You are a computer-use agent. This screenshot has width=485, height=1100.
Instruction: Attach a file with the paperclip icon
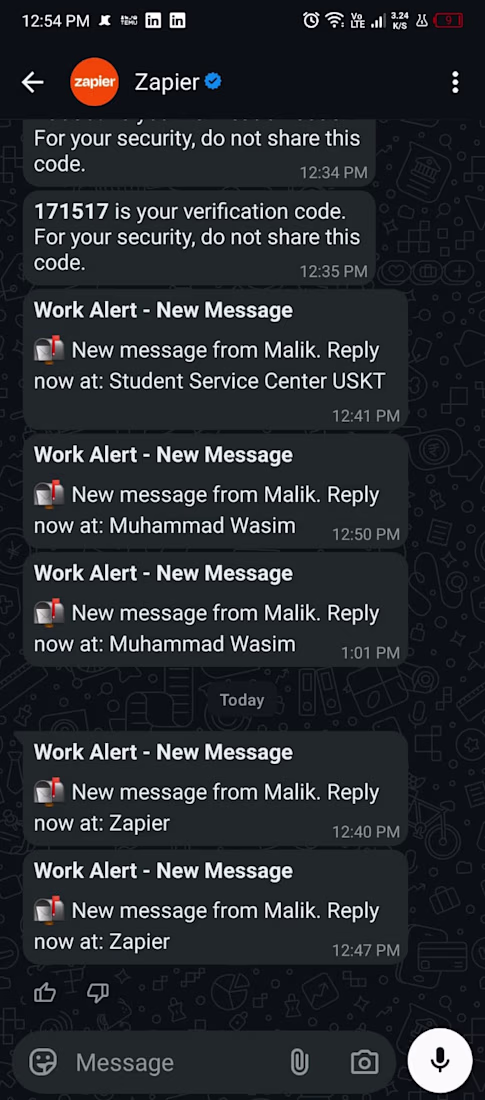click(x=300, y=1062)
